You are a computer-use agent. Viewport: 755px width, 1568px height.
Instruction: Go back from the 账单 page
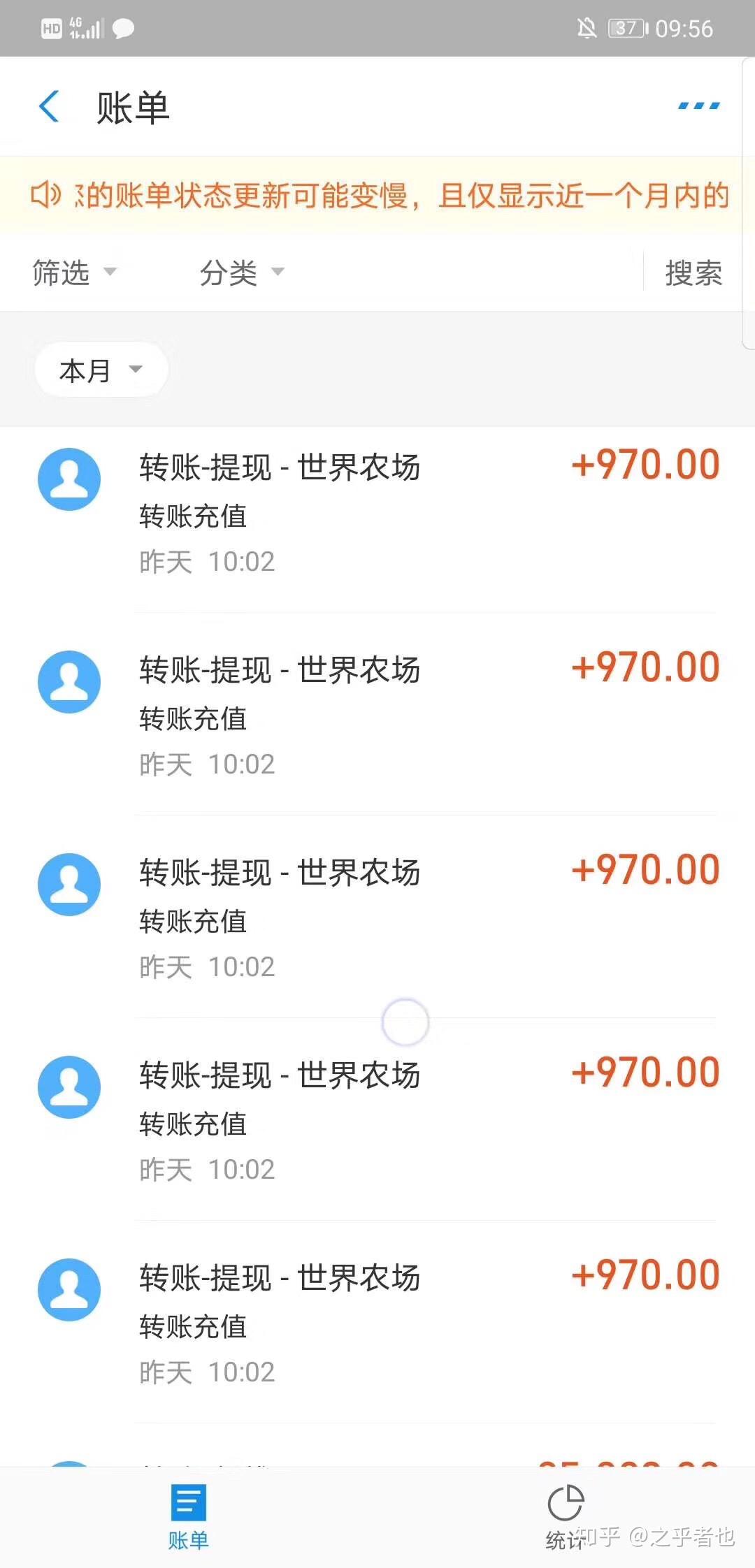coord(49,107)
